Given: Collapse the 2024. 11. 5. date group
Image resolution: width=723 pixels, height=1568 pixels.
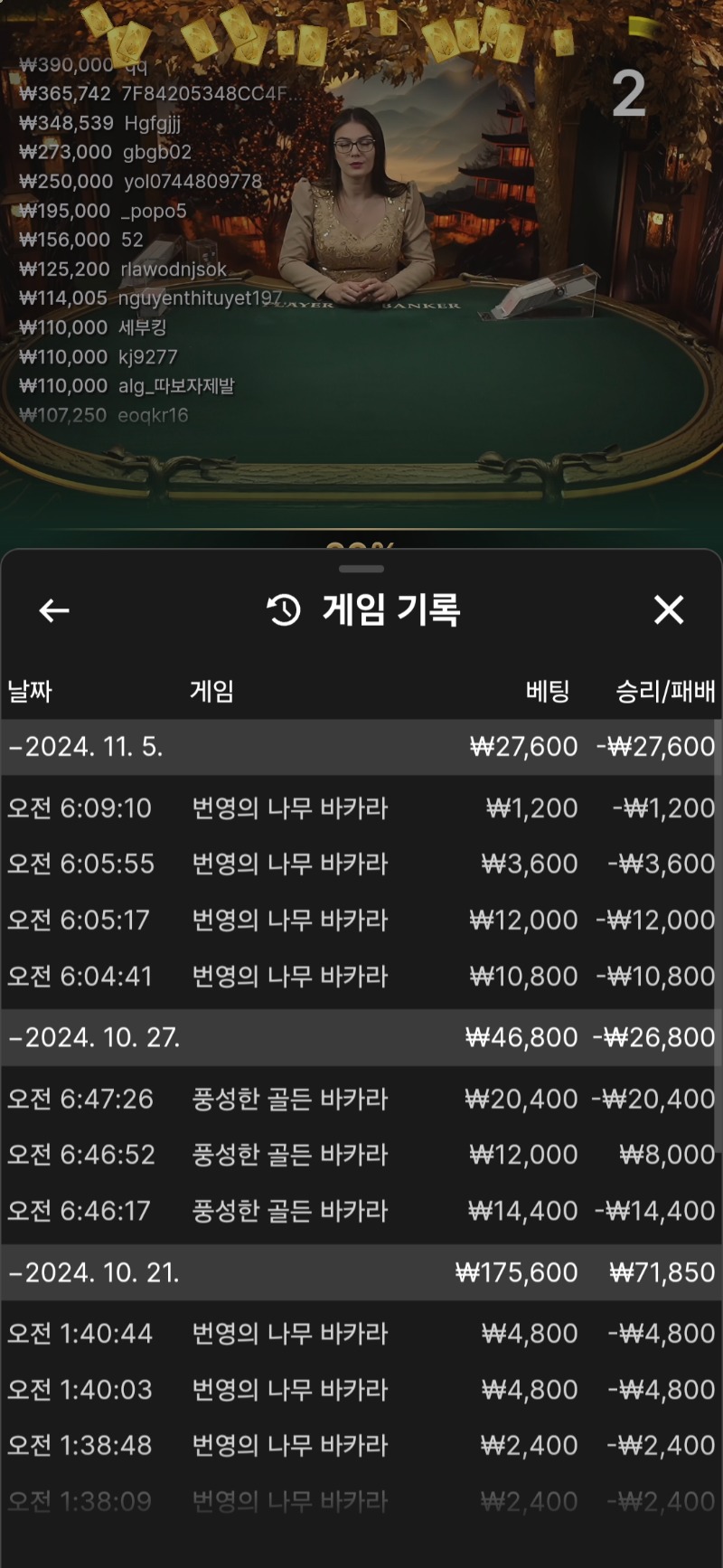Looking at the screenshot, I should (x=361, y=747).
